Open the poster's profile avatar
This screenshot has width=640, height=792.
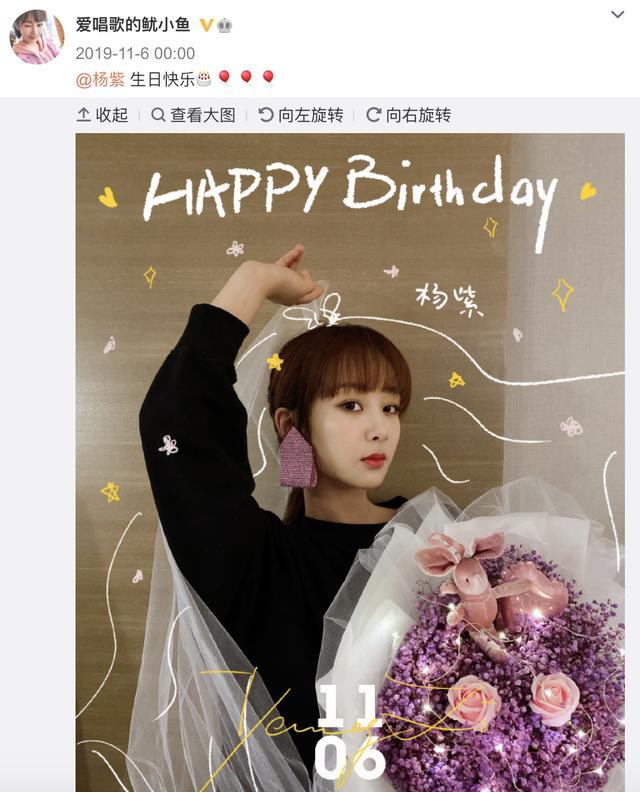[x=37, y=39]
